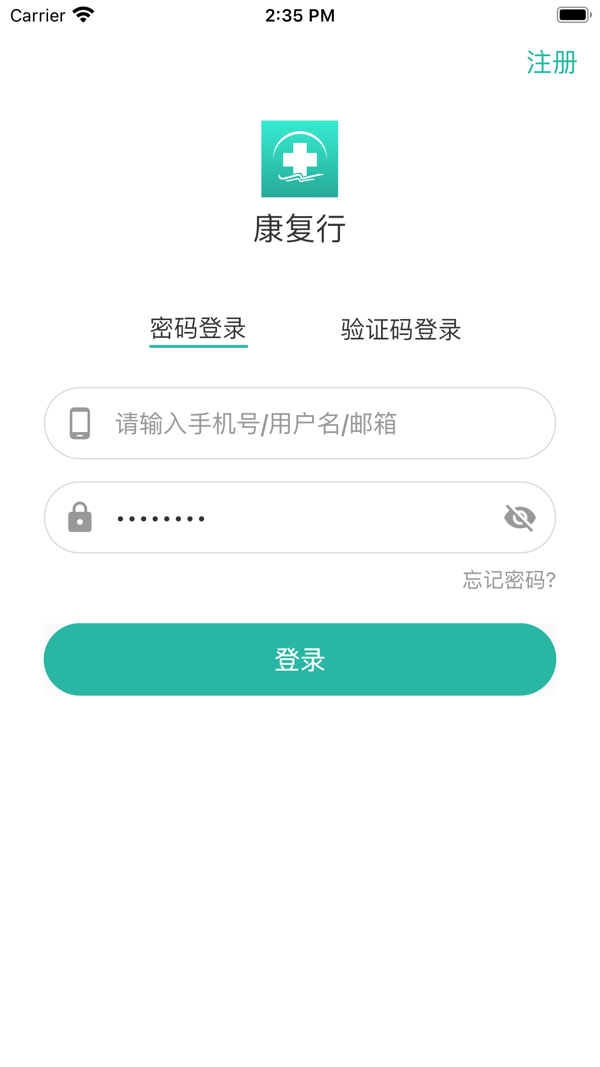Image resolution: width=600 pixels, height=1067 pixels.
Task: Switch to the 密码登录 tab
Action: pos(198,329)
